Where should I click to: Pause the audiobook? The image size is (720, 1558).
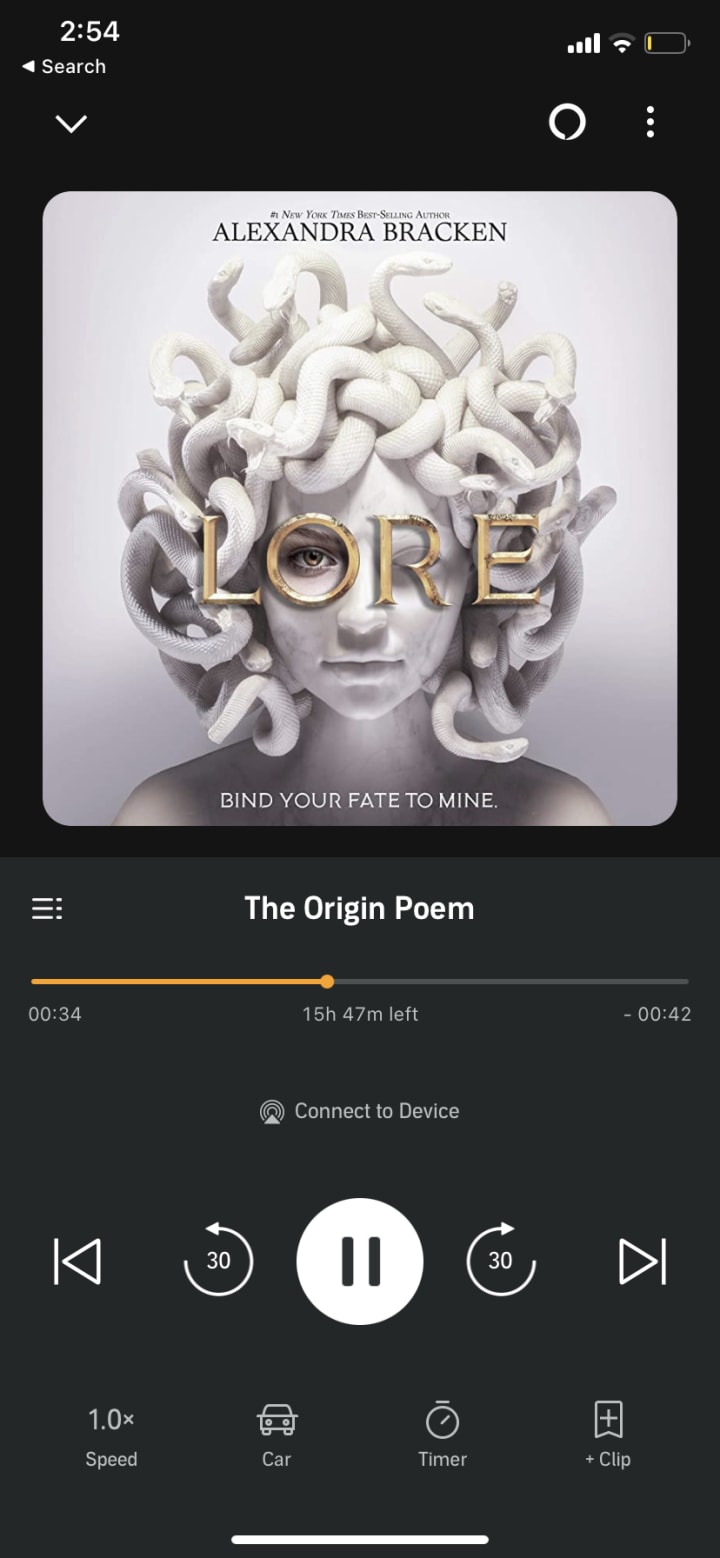pos(360,1260)
